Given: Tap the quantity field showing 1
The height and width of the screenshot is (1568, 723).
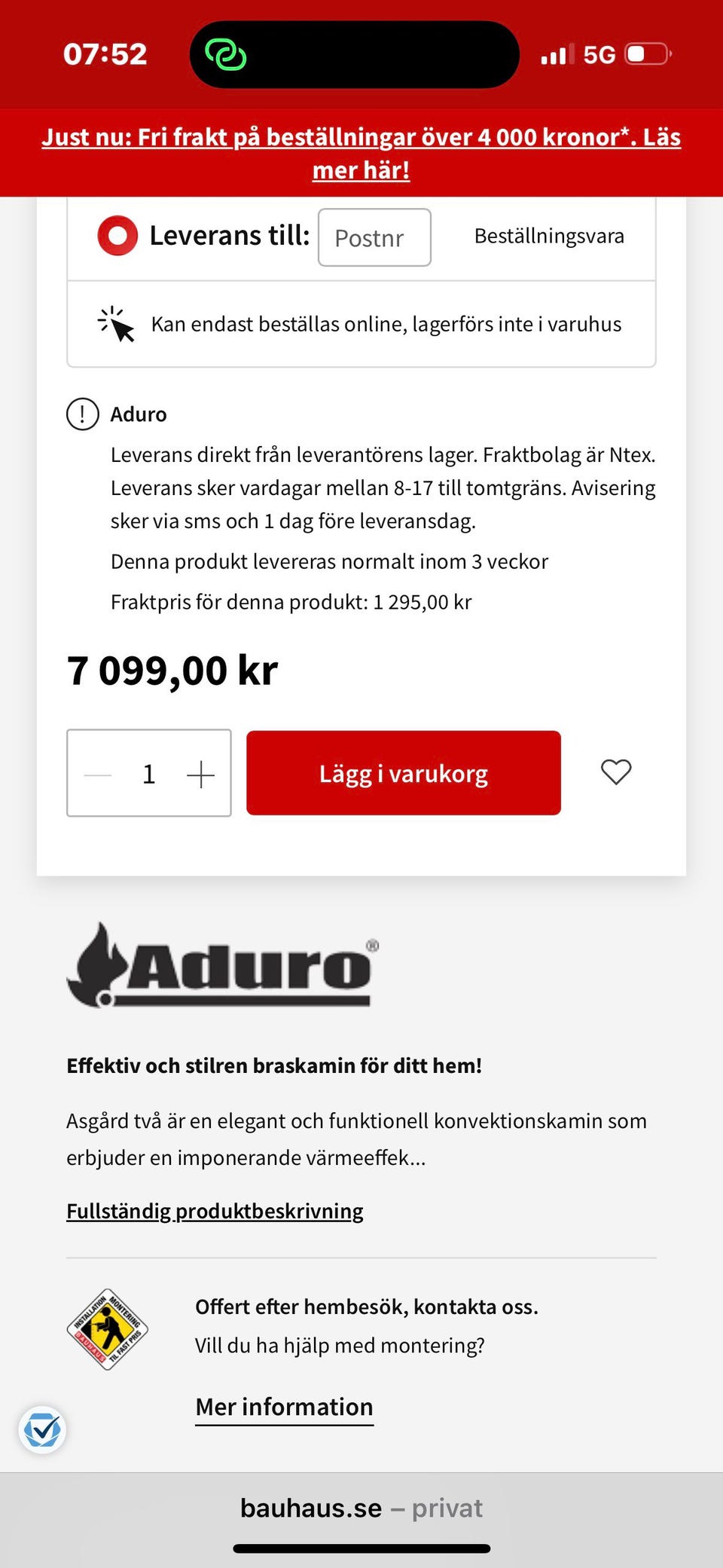Looking at the screenshot, I should click(x=148, y=772).
